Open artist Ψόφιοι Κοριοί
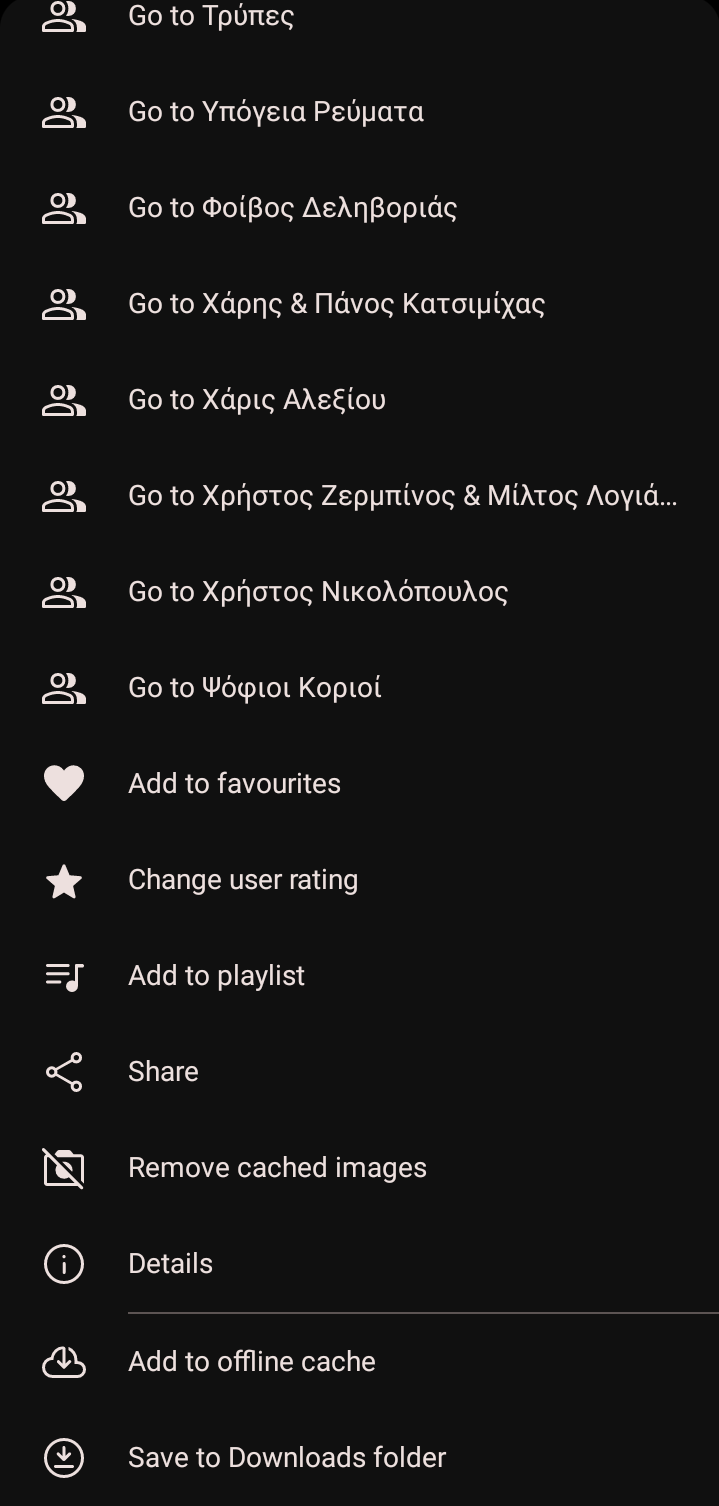Image resolution: width=719 pixels, height=1506 pixels. point(359,688)
